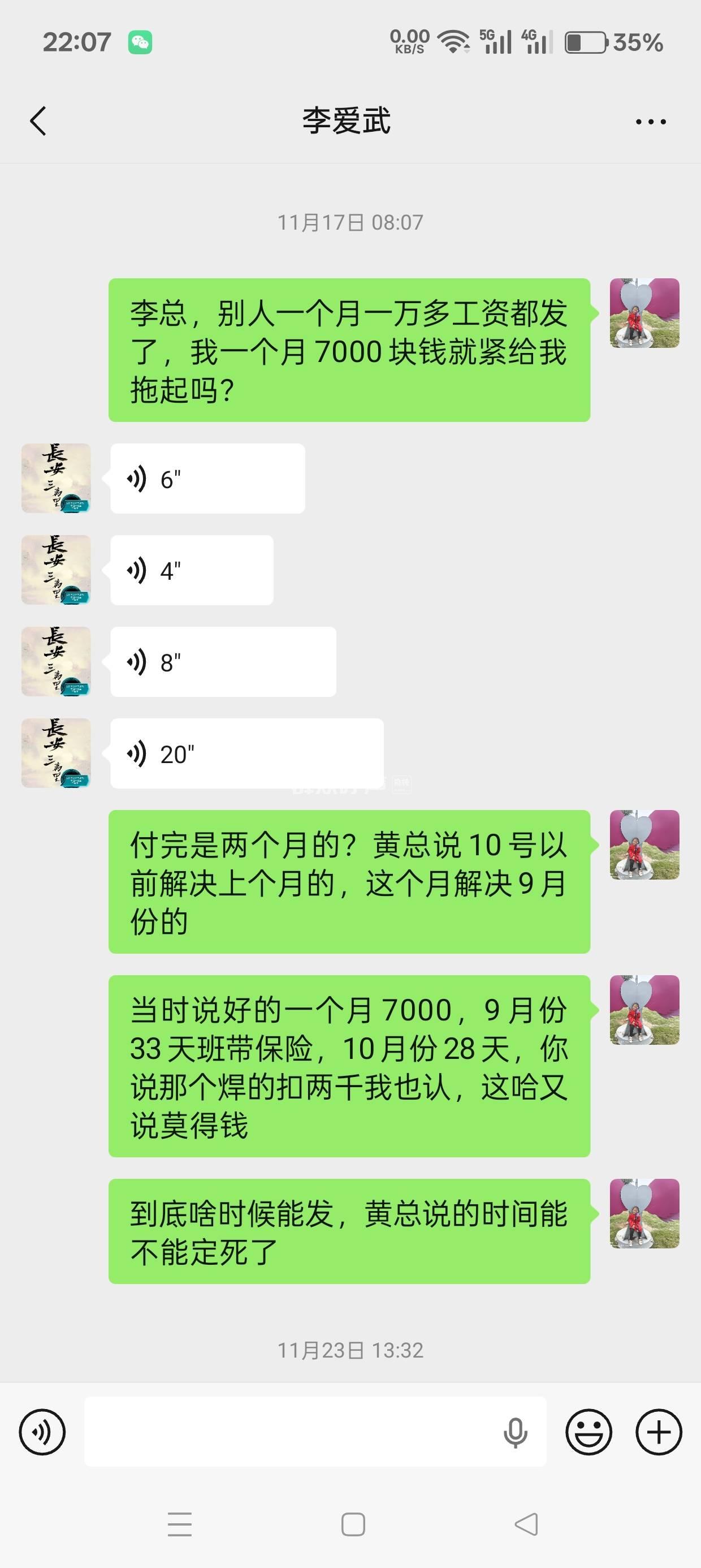Screen dimensions: 701x1568
Task: Go back from the 李爱武 chat
Action: click(x=38, y=120)
